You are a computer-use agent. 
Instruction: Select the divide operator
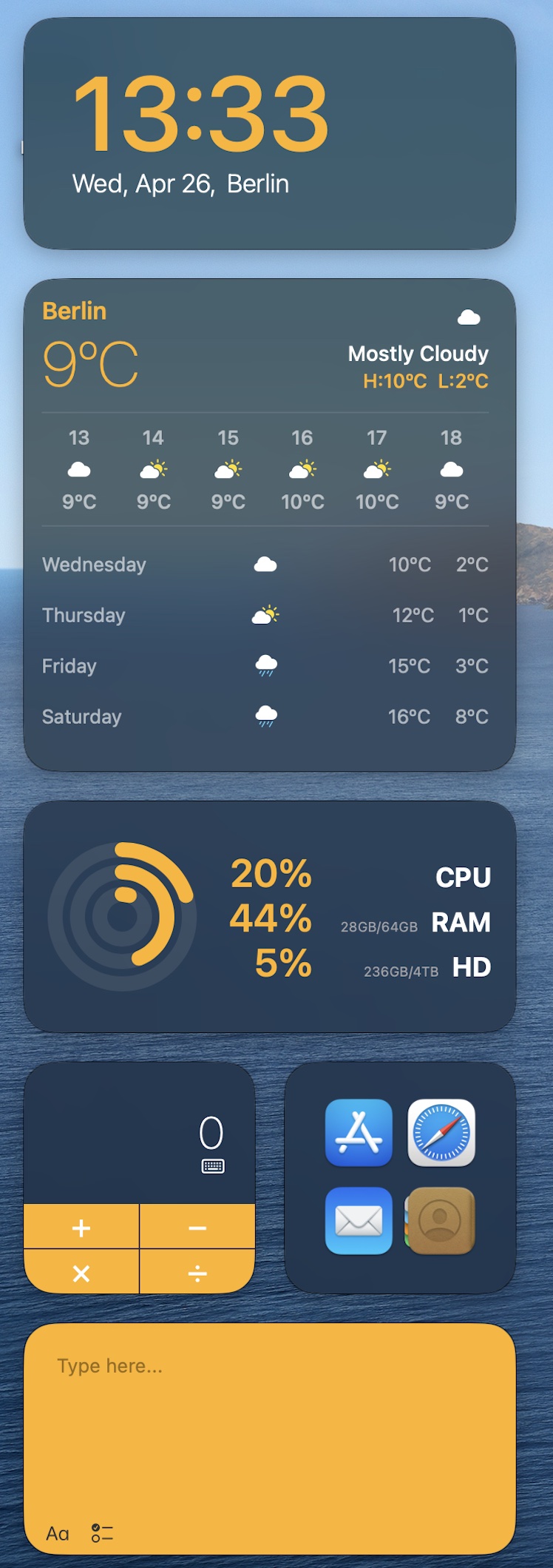197,1273
